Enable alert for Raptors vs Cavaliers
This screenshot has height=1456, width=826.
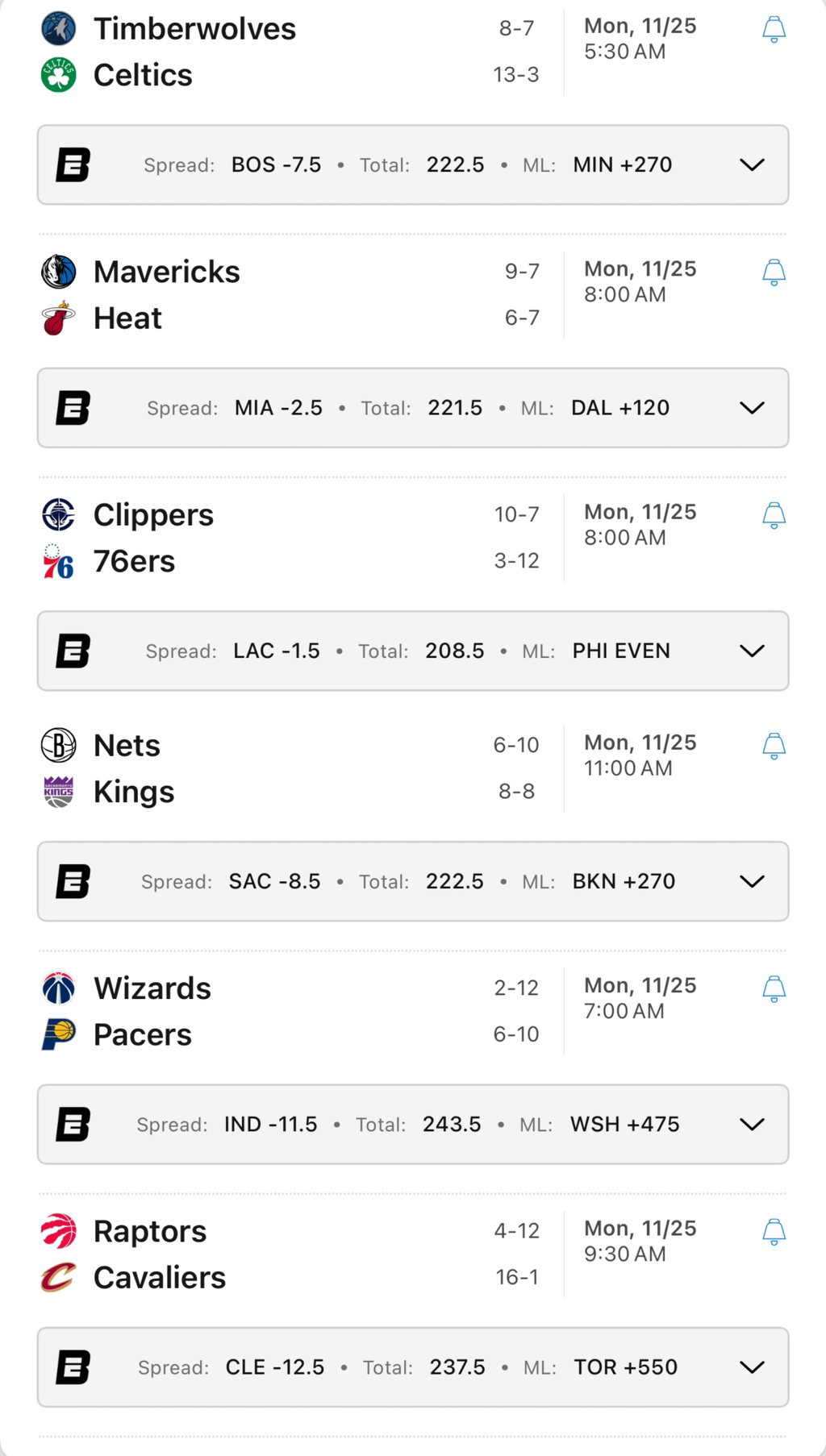pyautogui.click(x=774, y=1232)
